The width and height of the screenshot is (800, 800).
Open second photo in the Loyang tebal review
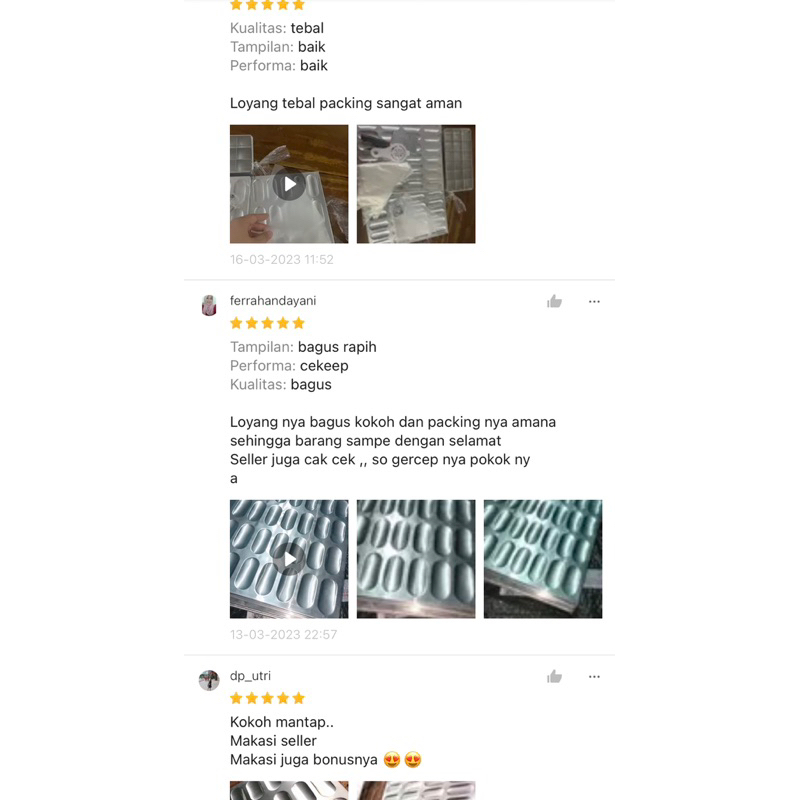(x=416, y=184)
